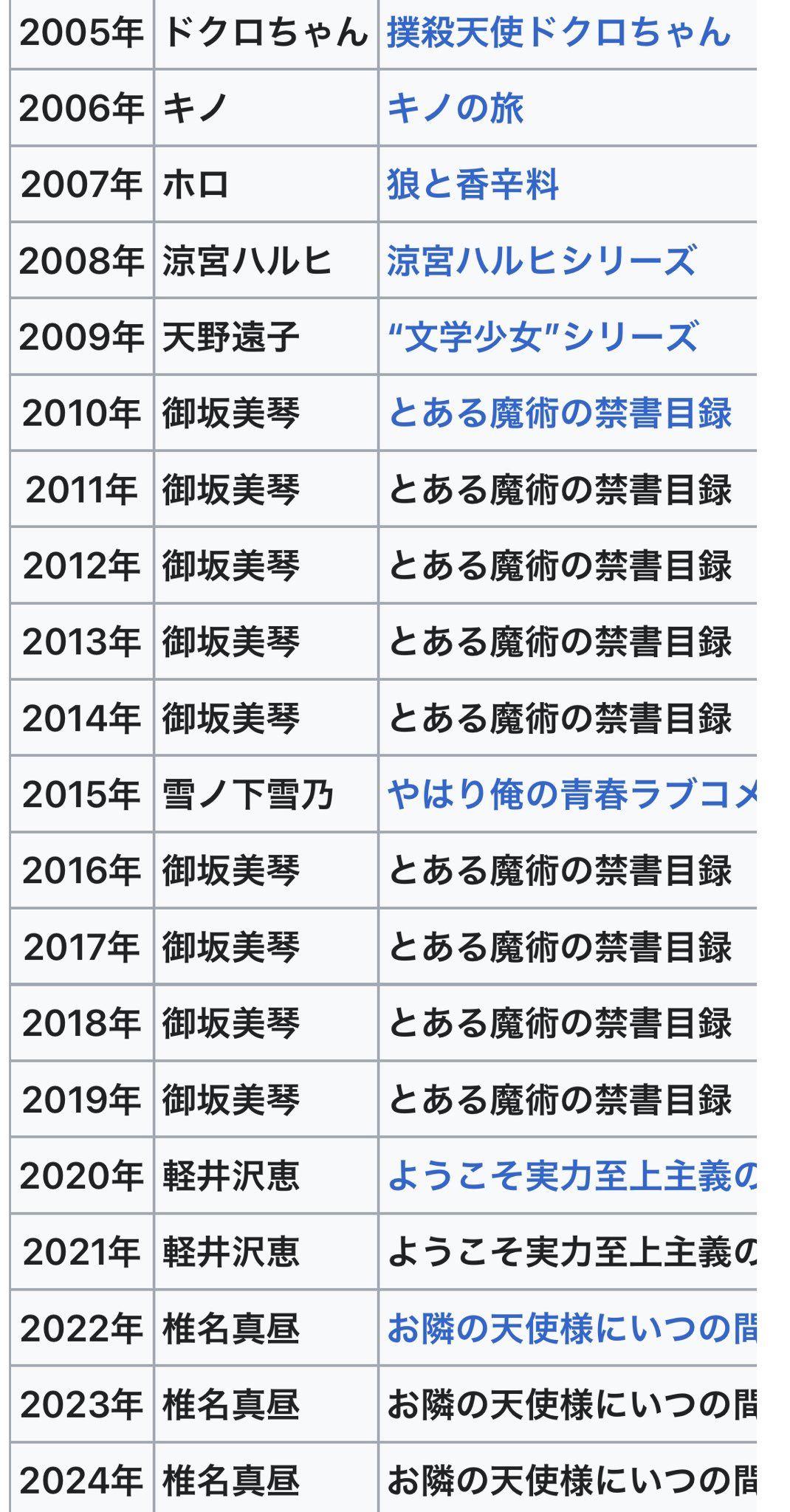Follow the キノの旅 link

click(x=455, y=109)
